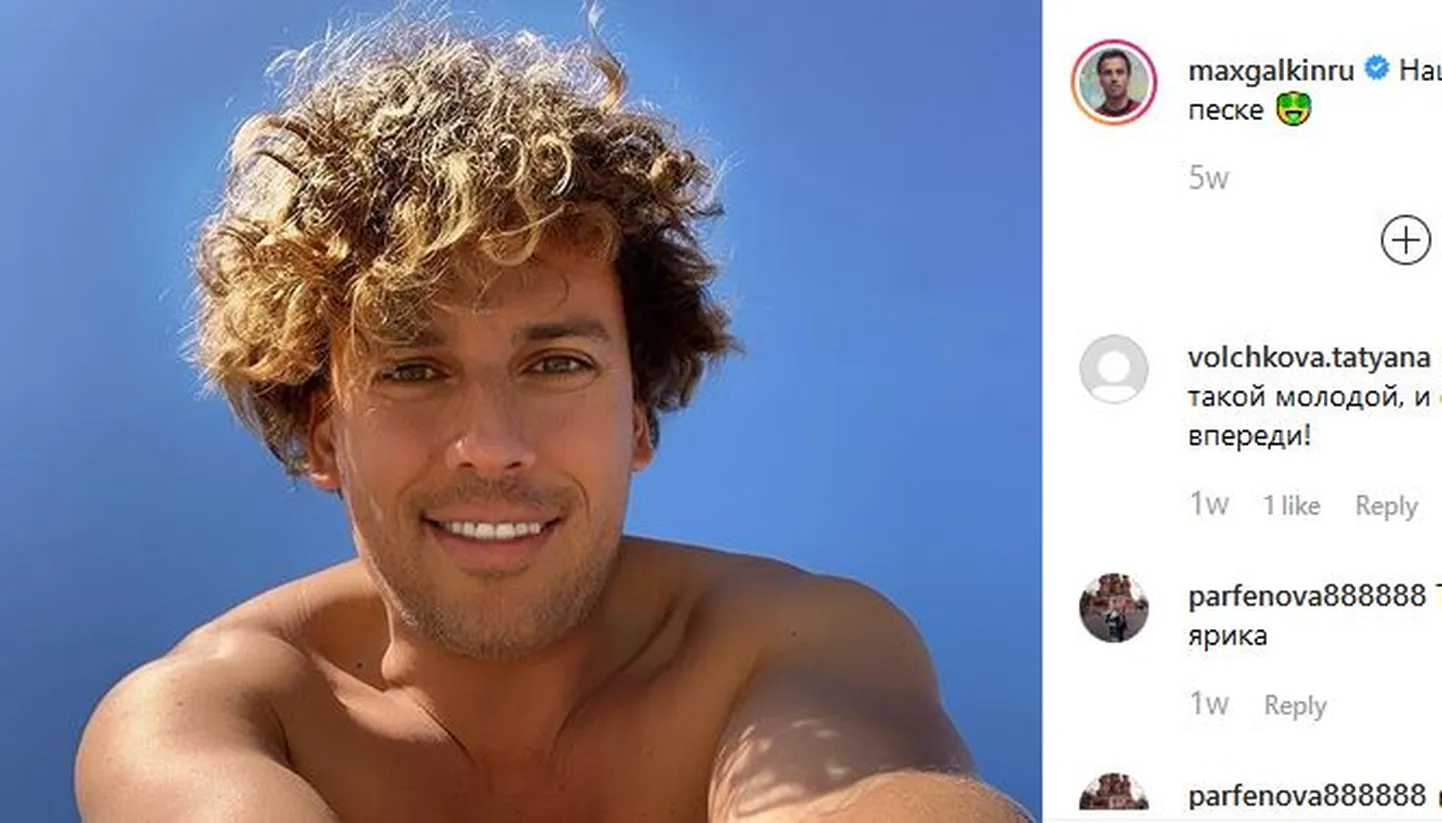The width and height of the screenshot is (1442, 823).
Task: Tap the maxgalkinru profile avatar
Action: click(x=1113, y=82)
